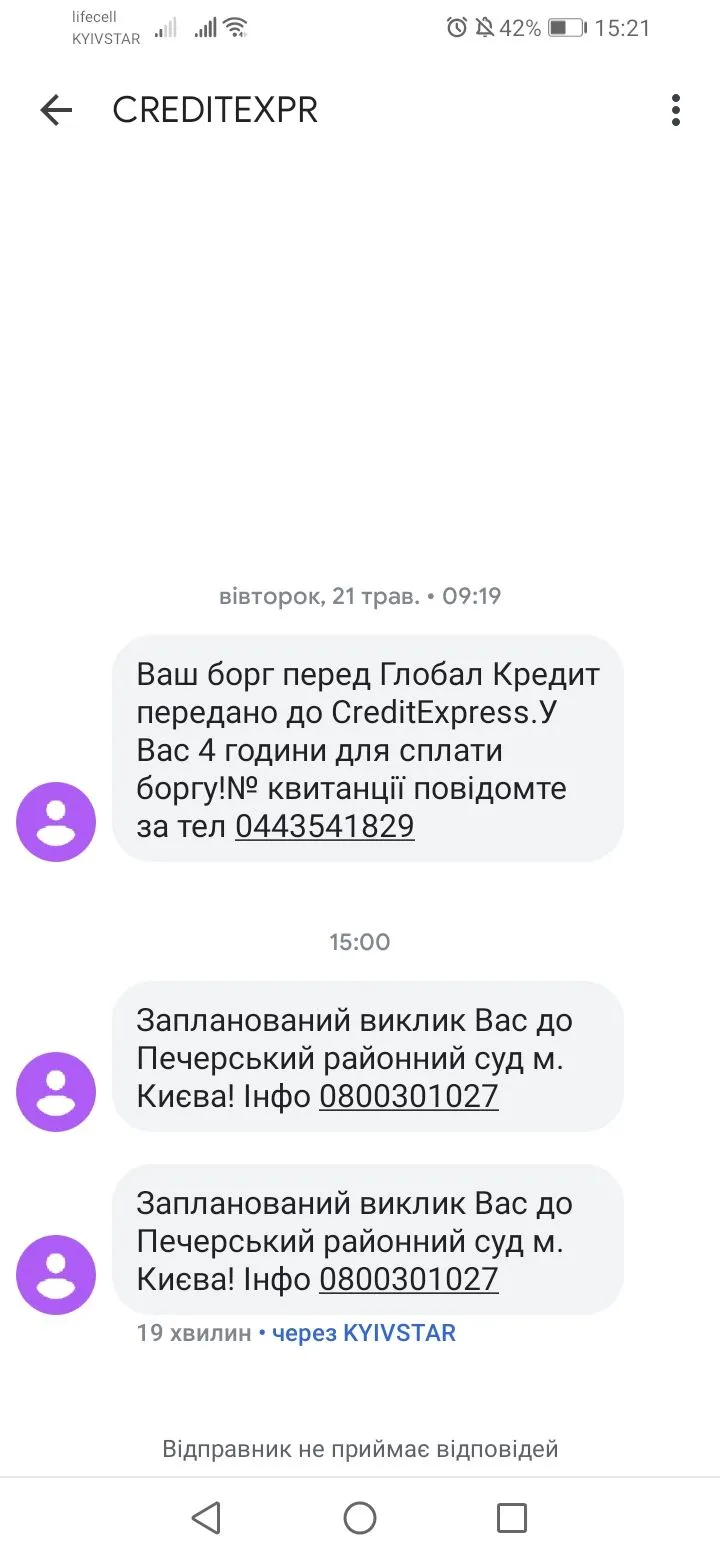
Task: Tap number 0800301027 in the first court message
Action: pos(408,1097)
